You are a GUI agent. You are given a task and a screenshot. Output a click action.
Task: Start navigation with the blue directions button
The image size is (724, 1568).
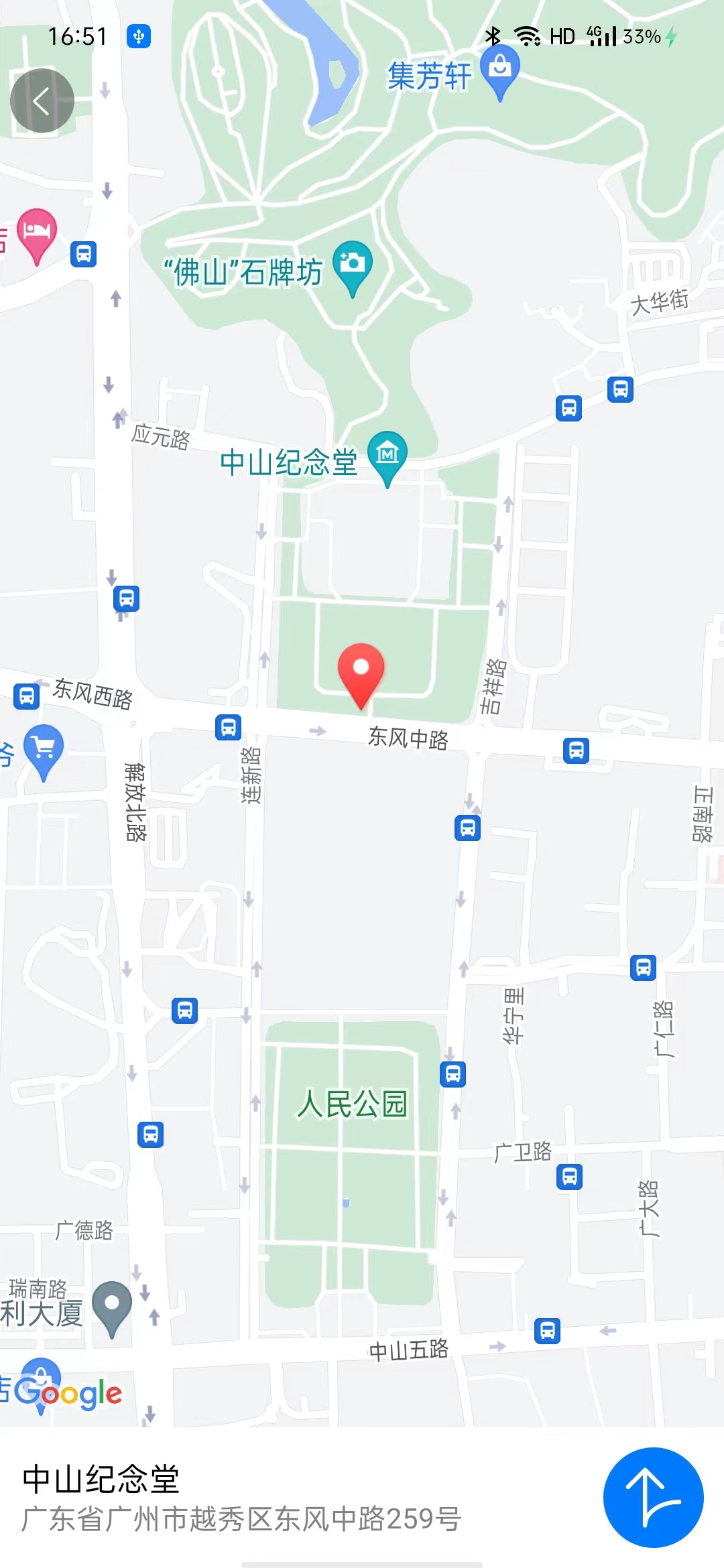point(653,1497)
